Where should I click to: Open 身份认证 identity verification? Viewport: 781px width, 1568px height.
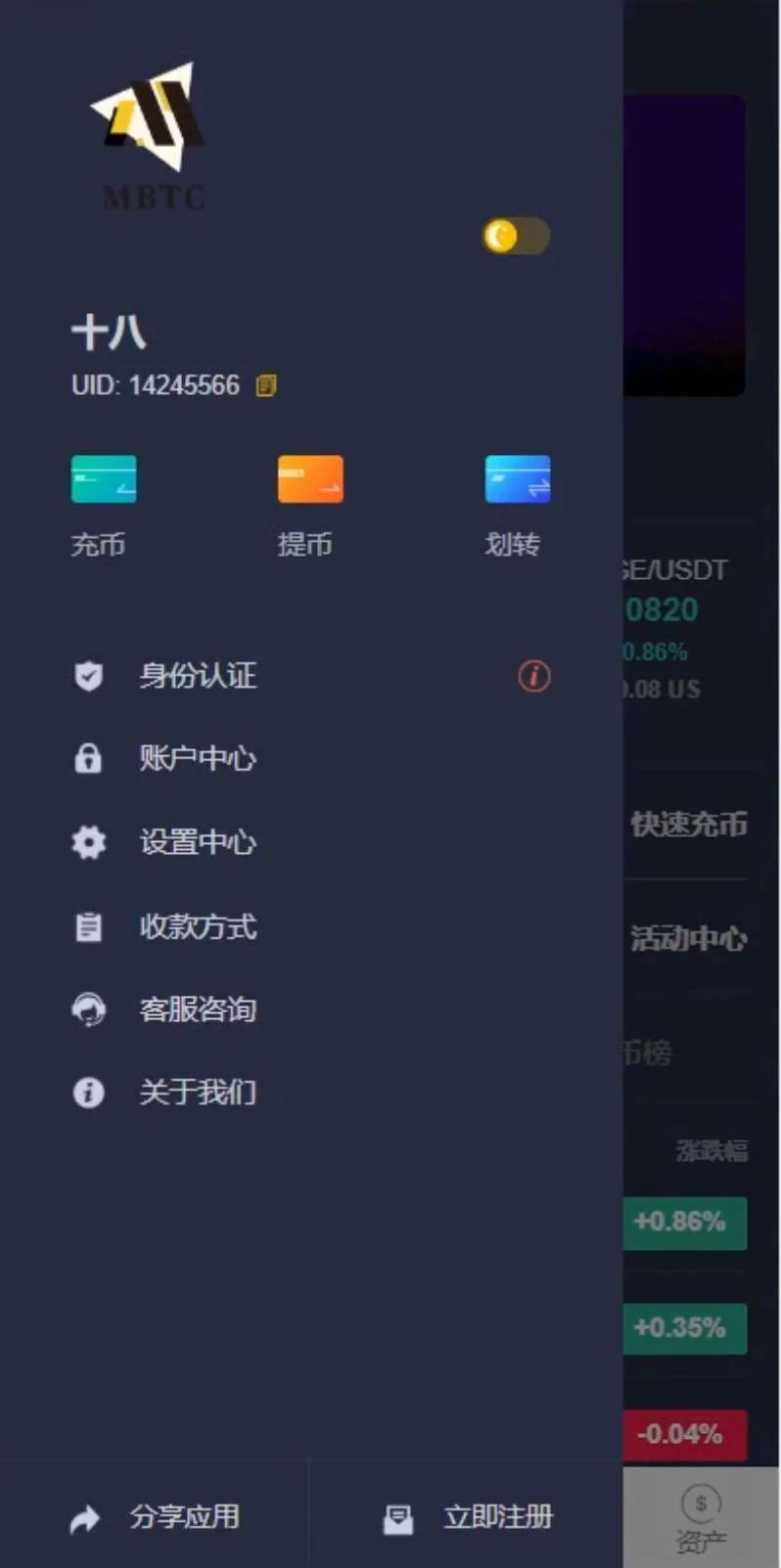pos(198,676)
